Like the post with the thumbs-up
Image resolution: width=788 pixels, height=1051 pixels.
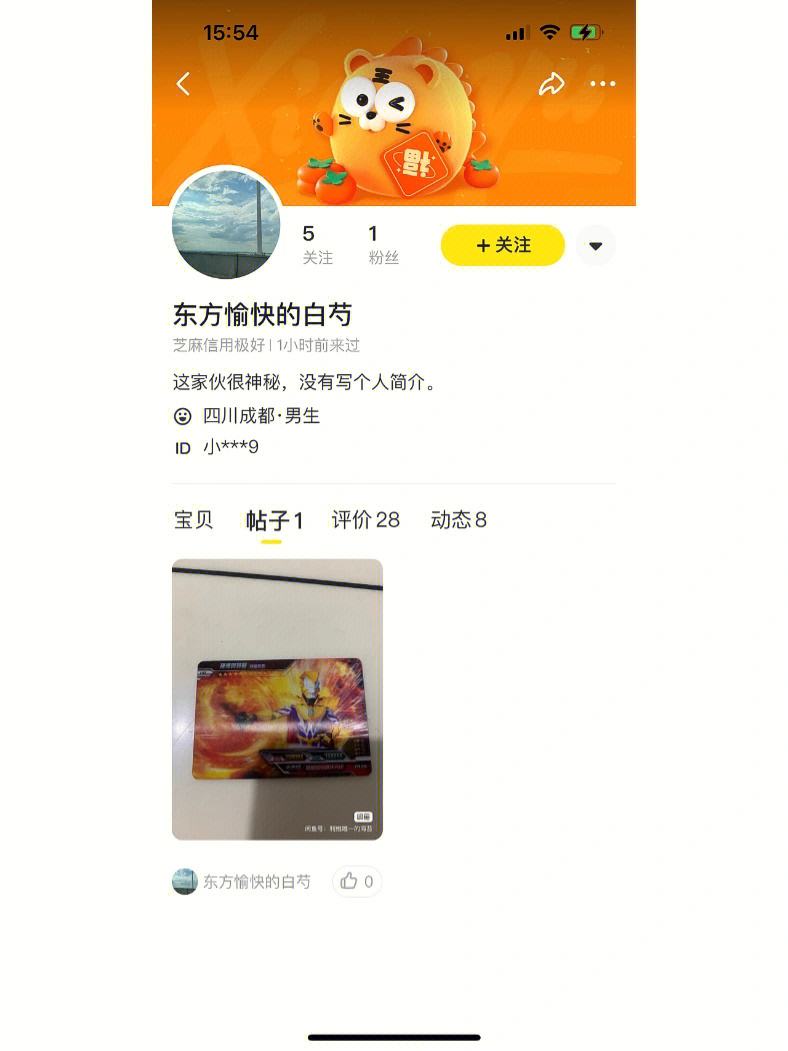357,881
